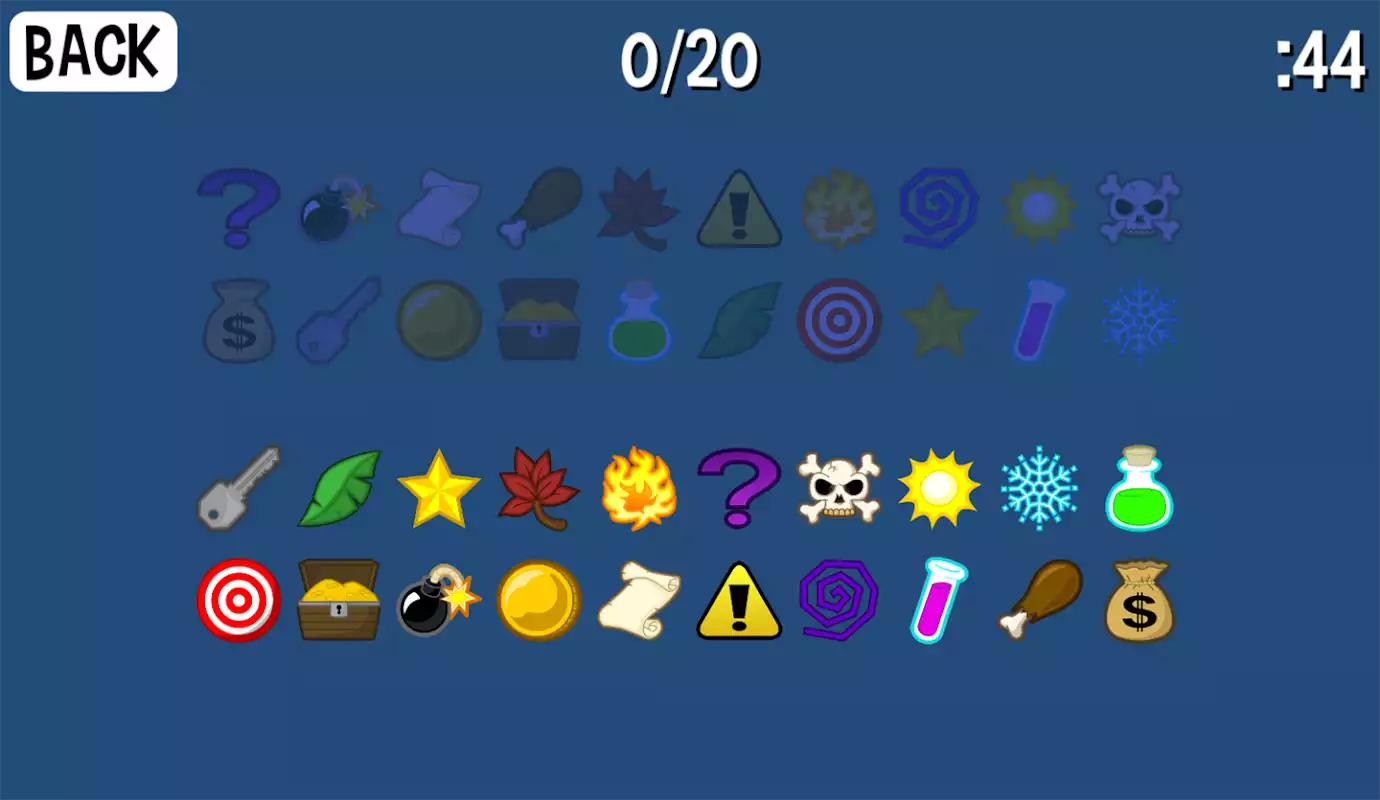
Task: Tap the BACK button
Action: click(x=93, y=51)
